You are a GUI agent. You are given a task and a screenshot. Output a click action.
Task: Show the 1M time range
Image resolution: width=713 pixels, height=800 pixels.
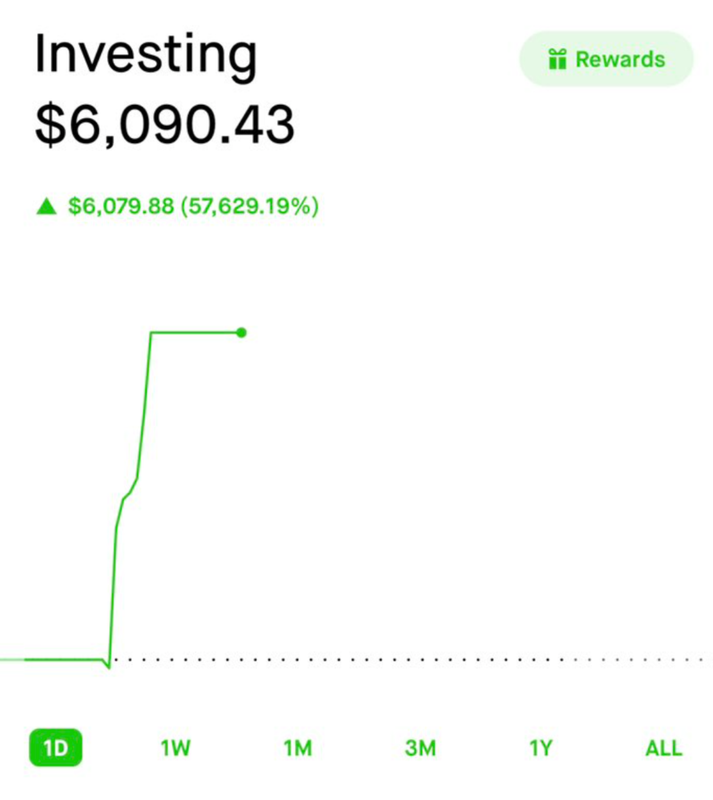[297, 748]
